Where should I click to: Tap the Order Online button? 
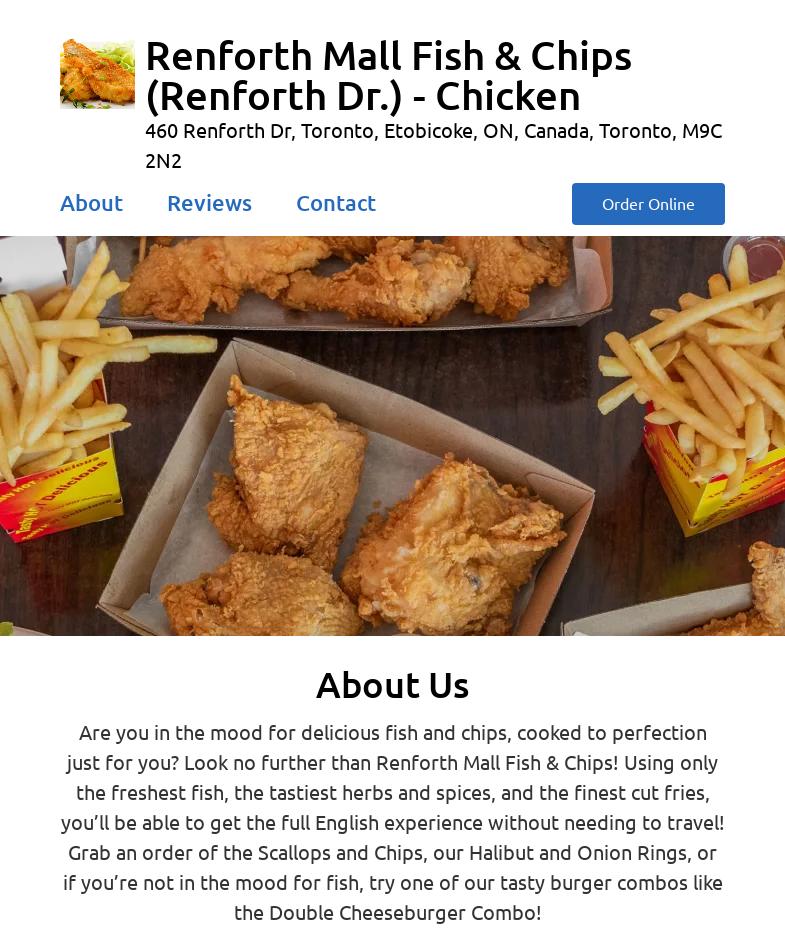648,204
